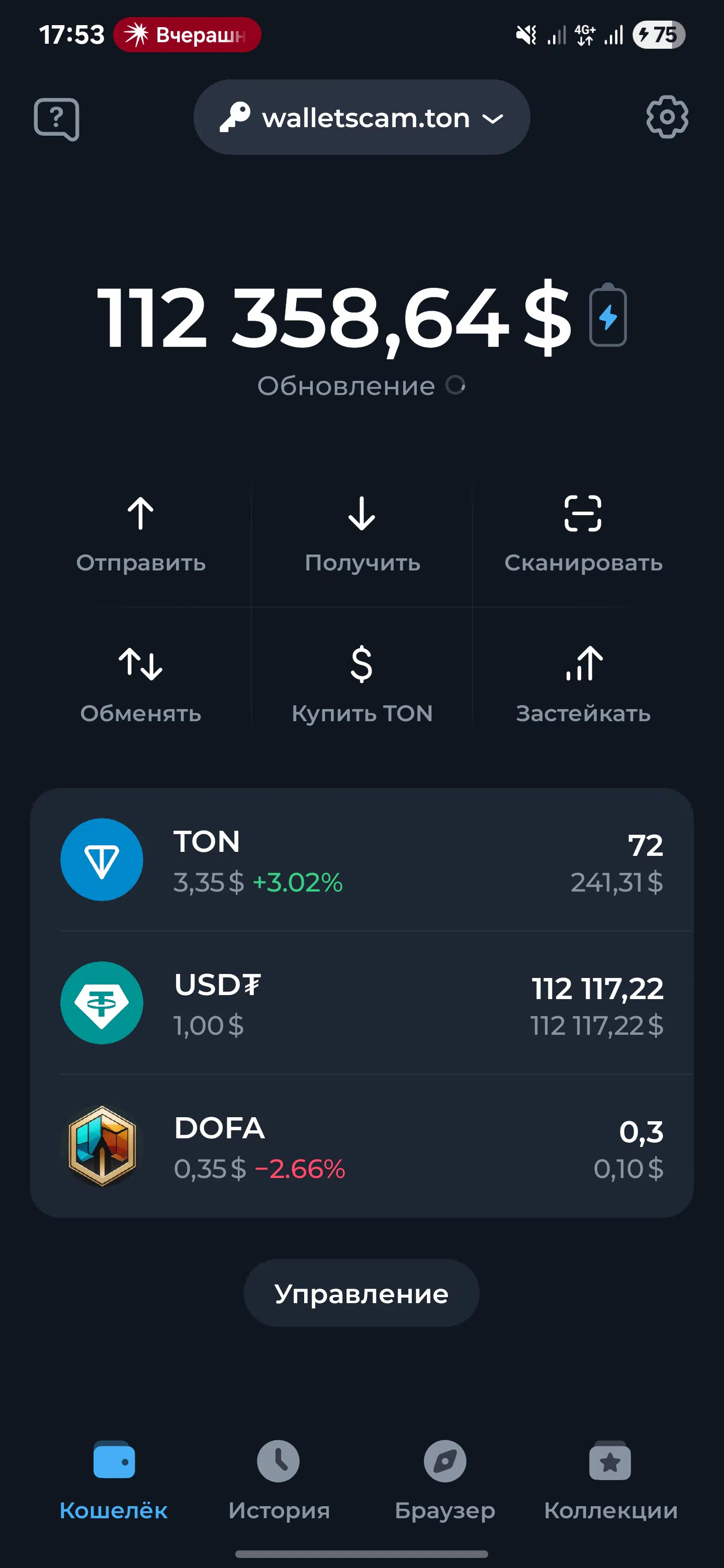The width and height of the screenshot is (724, 1568).
Task: Open the support chat icon
Action: click(x=57, y=119)
